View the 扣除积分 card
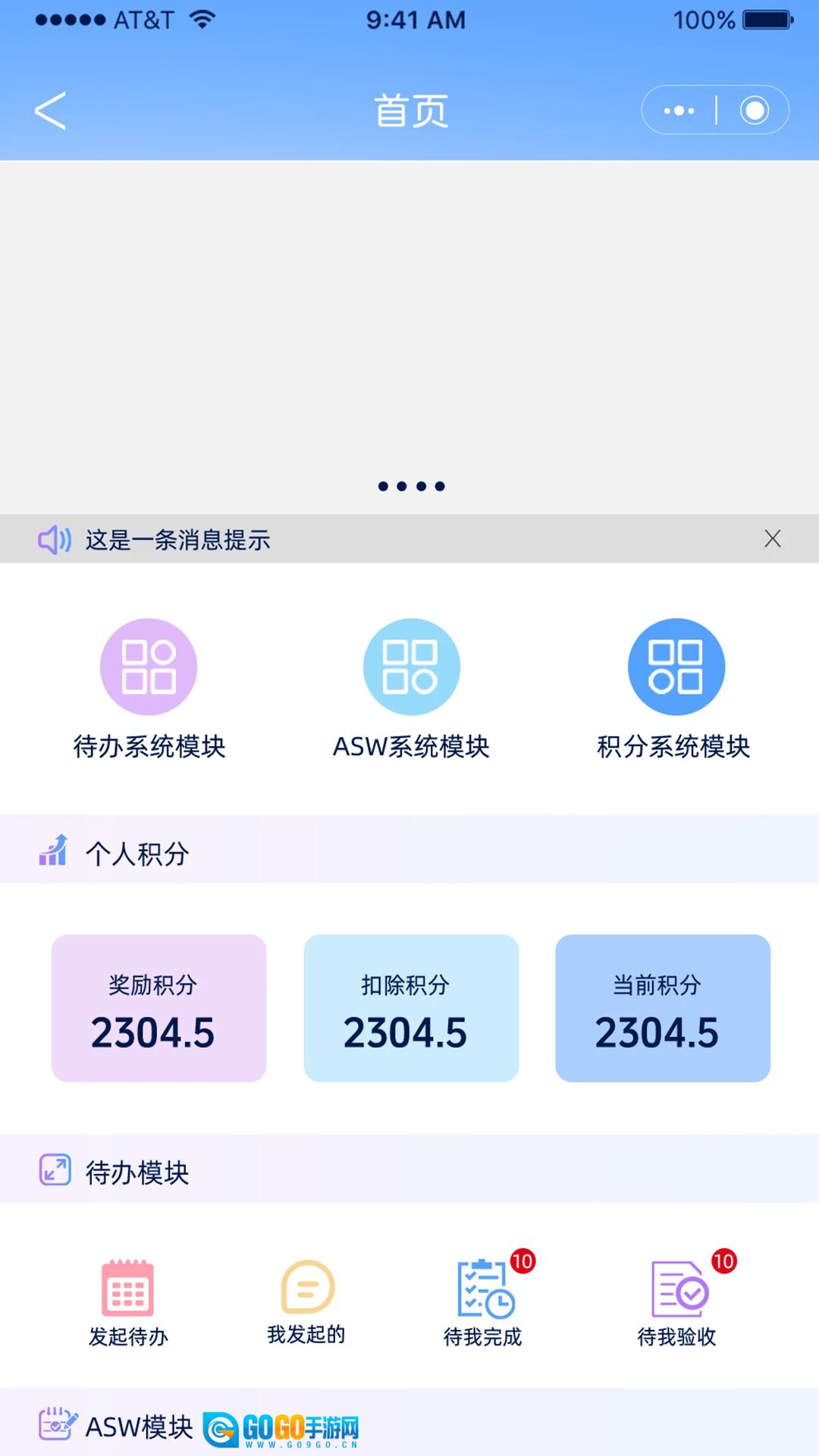 click(x=411, y=1008)
